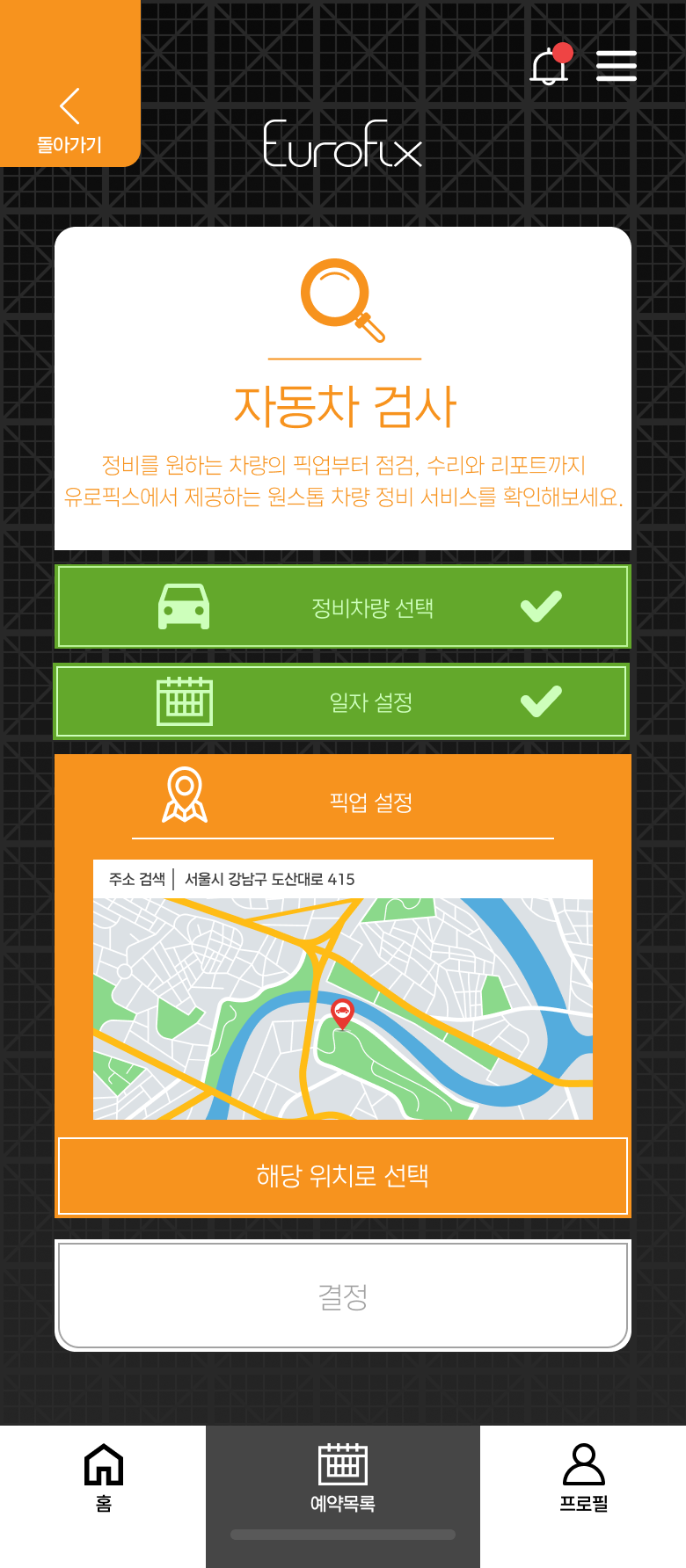Confirm with the 결정 button
This screenshot has width=686, height=1568.
point(343,1296)
